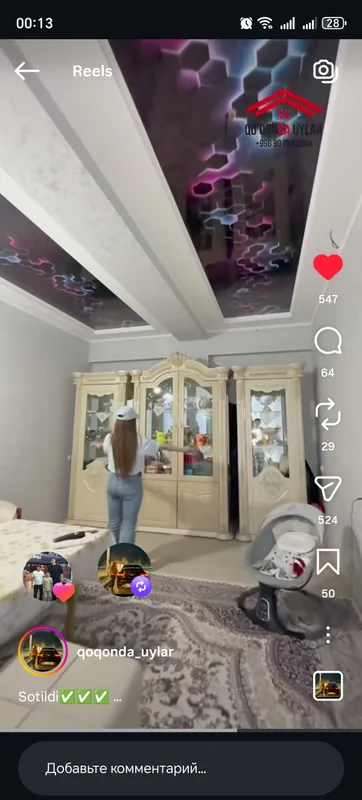Image resolution: width=362 pixels, height=800 pixels.
Task: Open the comments speech bubble
Action: pyautogui.click(x=328, y=341)
